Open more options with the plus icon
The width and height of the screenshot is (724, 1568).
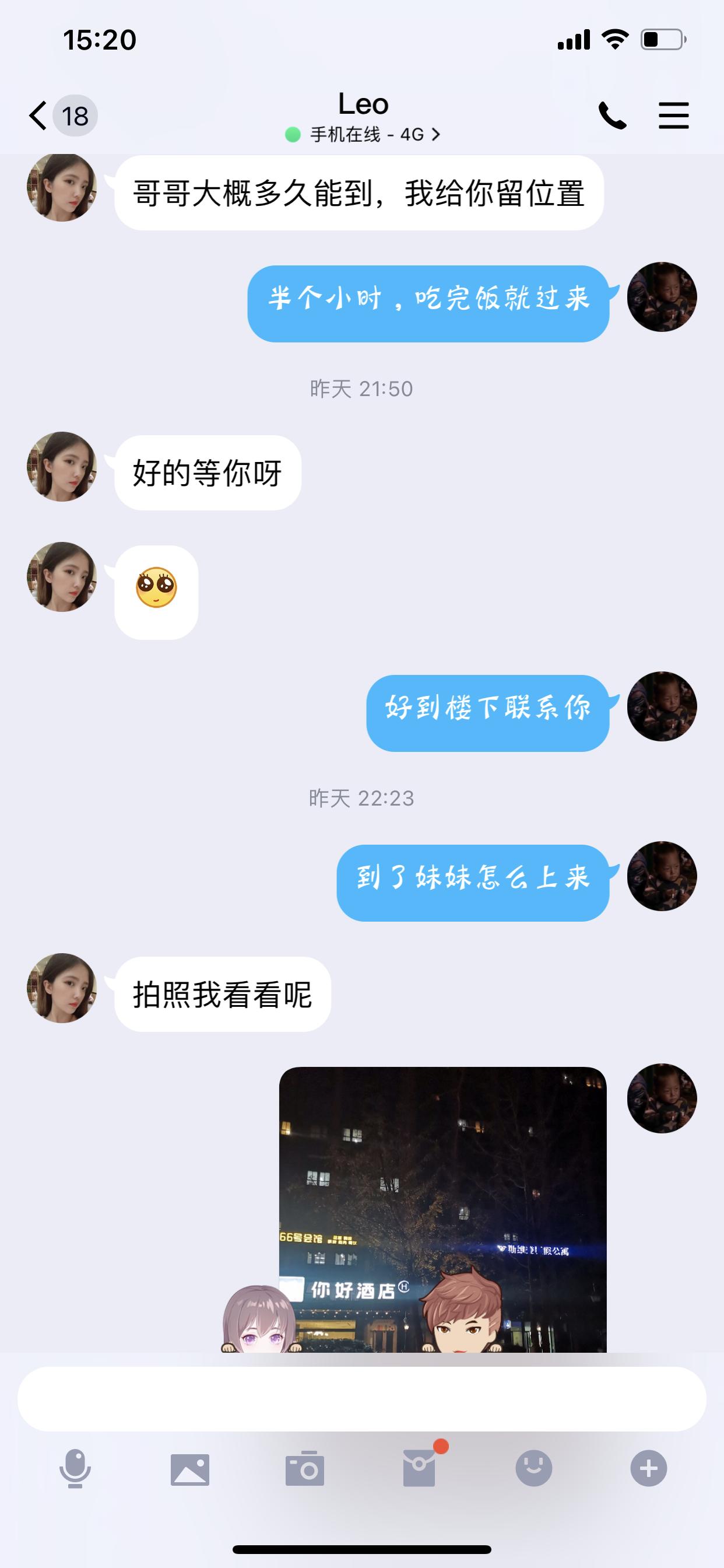pyautogui.click(x=649, y=1469)
